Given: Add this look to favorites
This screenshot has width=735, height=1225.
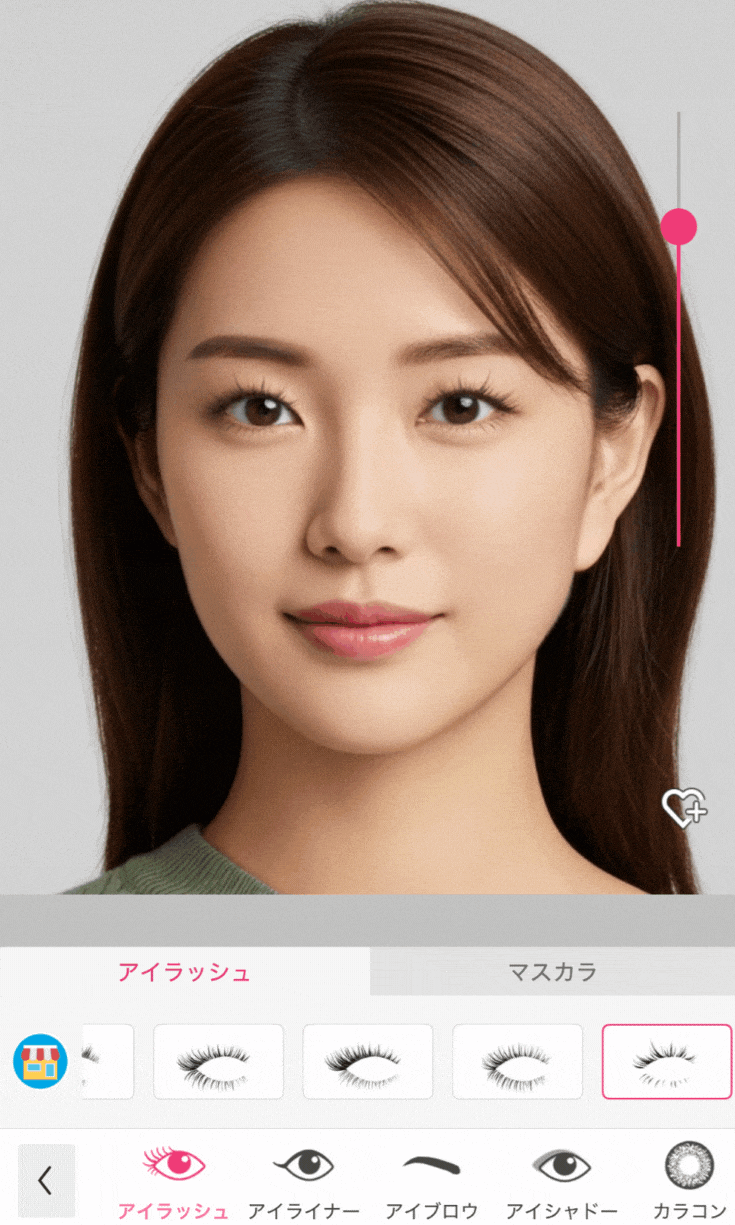Looking at the screenshot, I should [x=685, y=807].
